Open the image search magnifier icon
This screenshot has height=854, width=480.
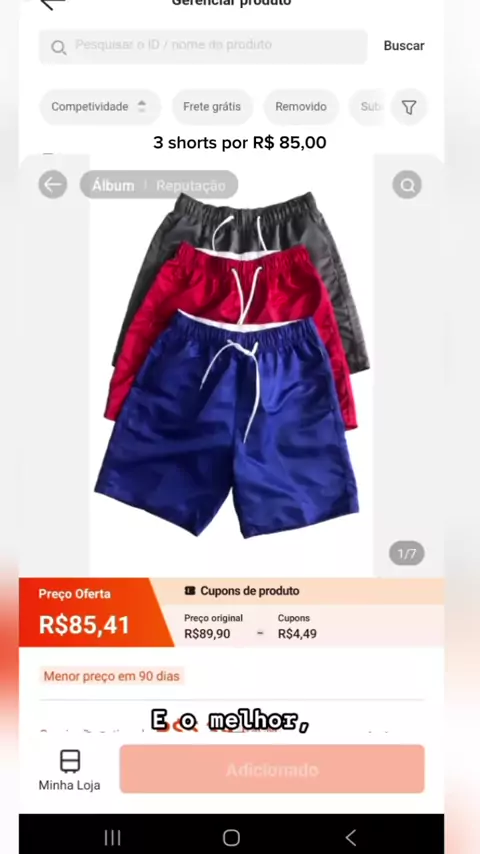tap(407, 185)
